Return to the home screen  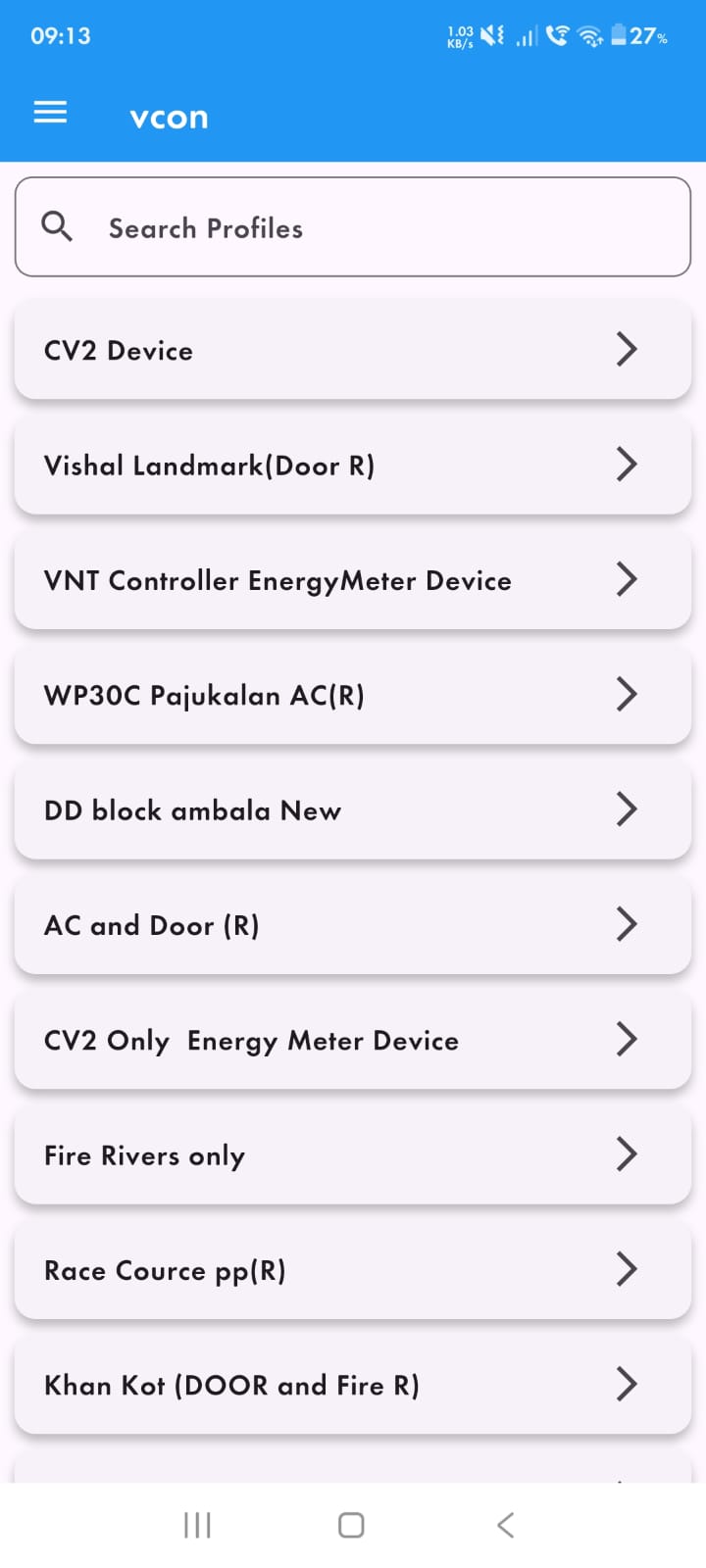351,1525
